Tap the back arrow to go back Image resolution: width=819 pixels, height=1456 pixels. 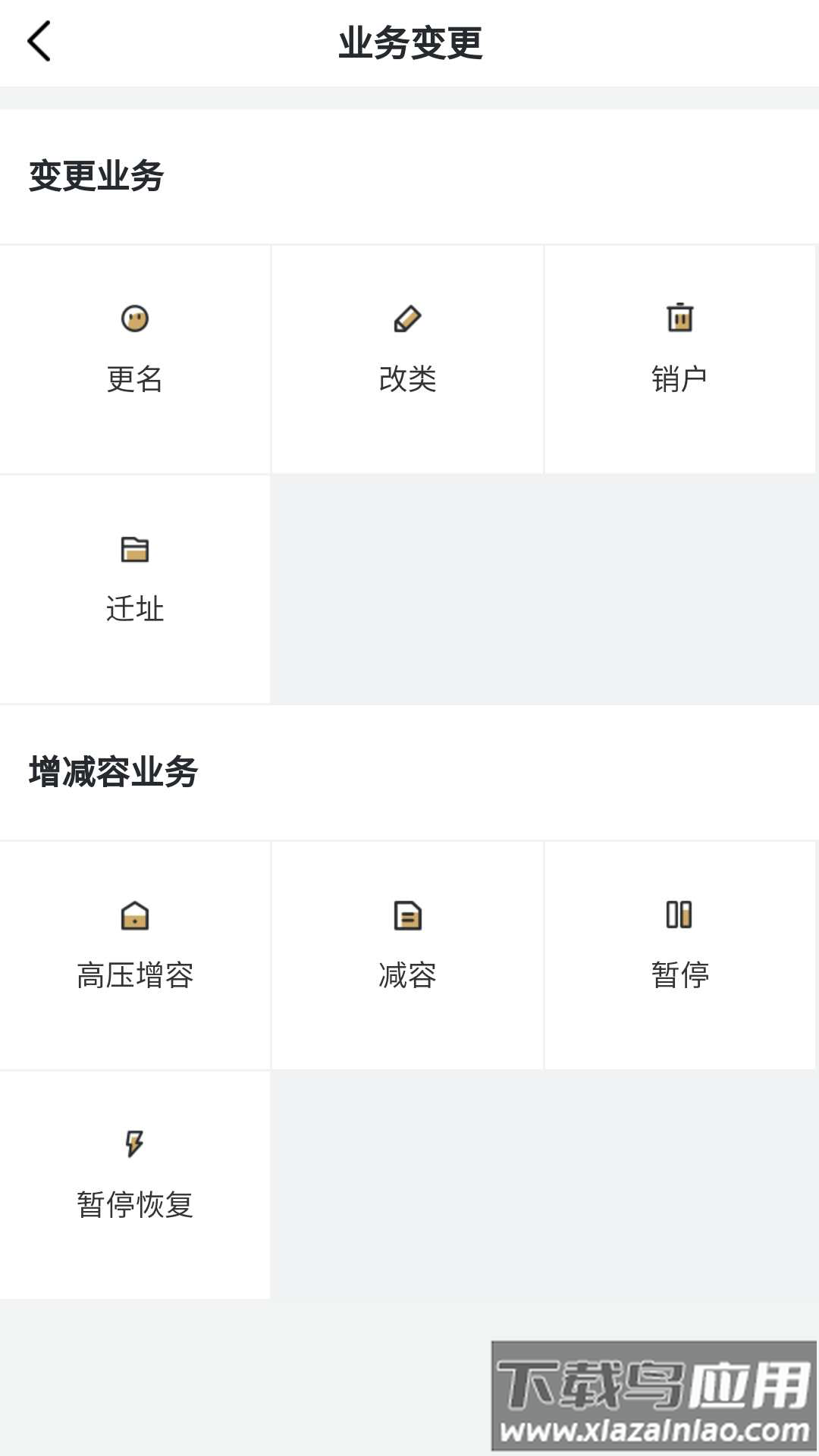click(x=39, y=41)
